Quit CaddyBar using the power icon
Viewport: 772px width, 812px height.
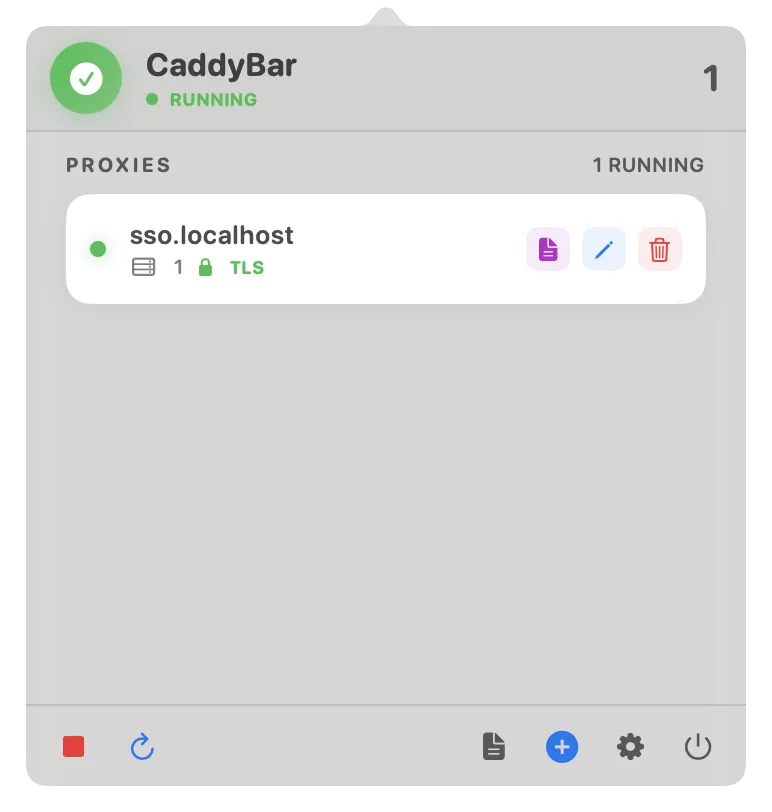[698, 745]
